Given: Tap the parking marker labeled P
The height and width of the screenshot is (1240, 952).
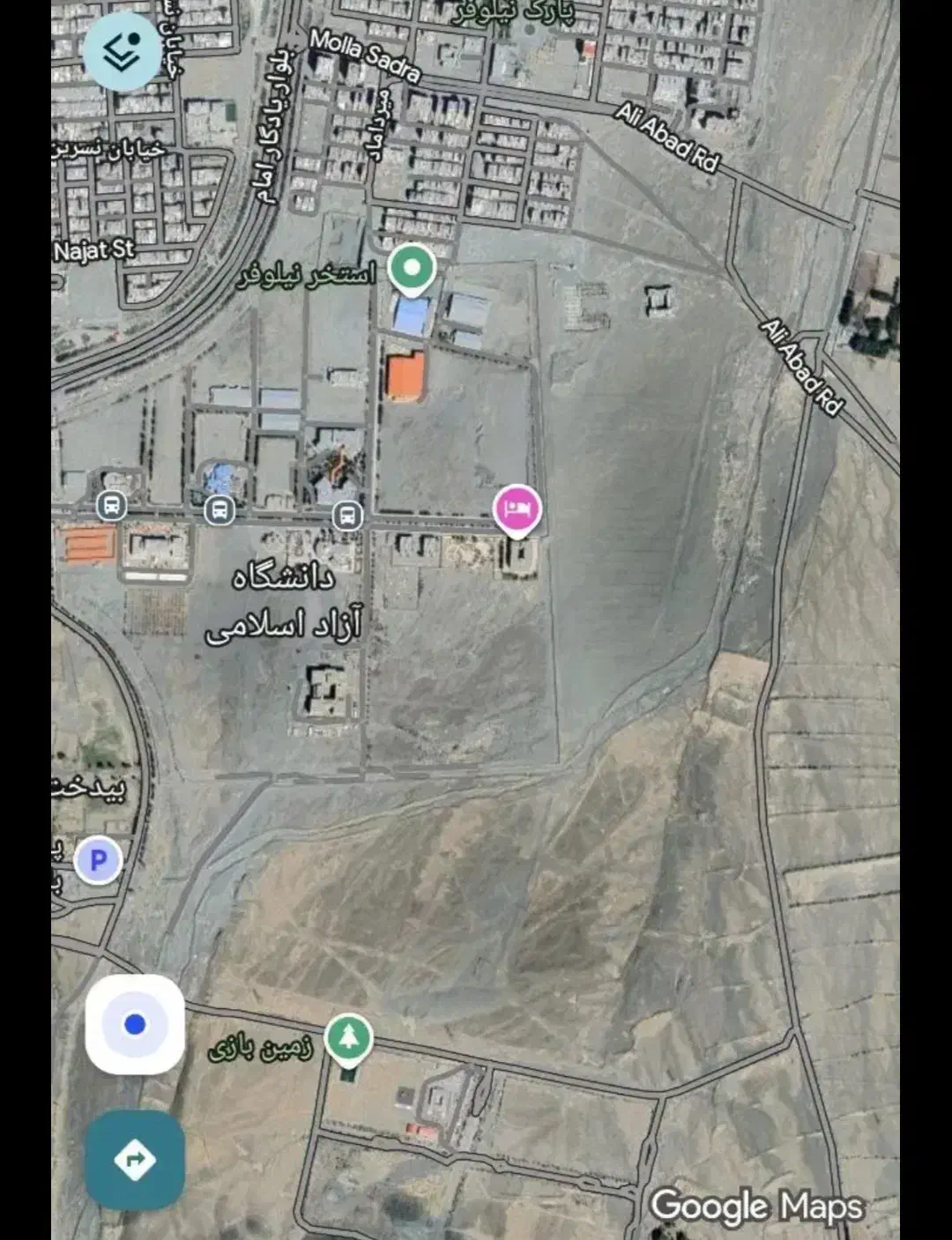Looking at the screenshot, I should point(98,860).
